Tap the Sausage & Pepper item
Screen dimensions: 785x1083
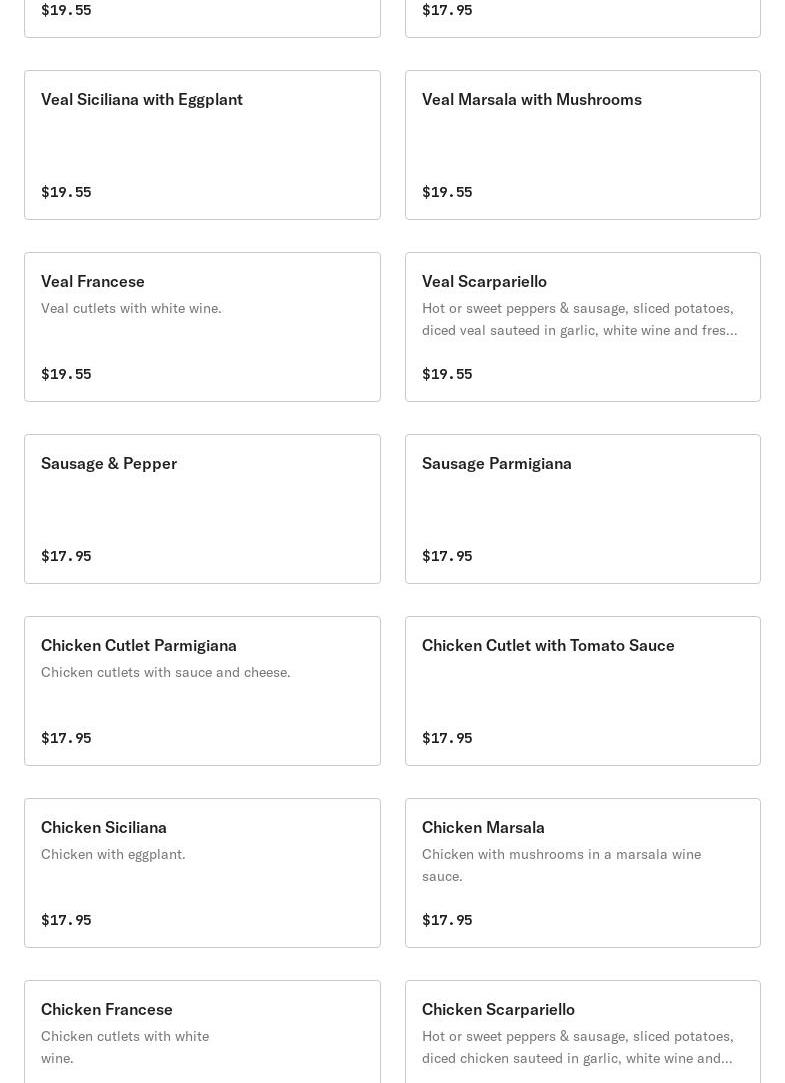pyautogui.click(x=202, y=509)
